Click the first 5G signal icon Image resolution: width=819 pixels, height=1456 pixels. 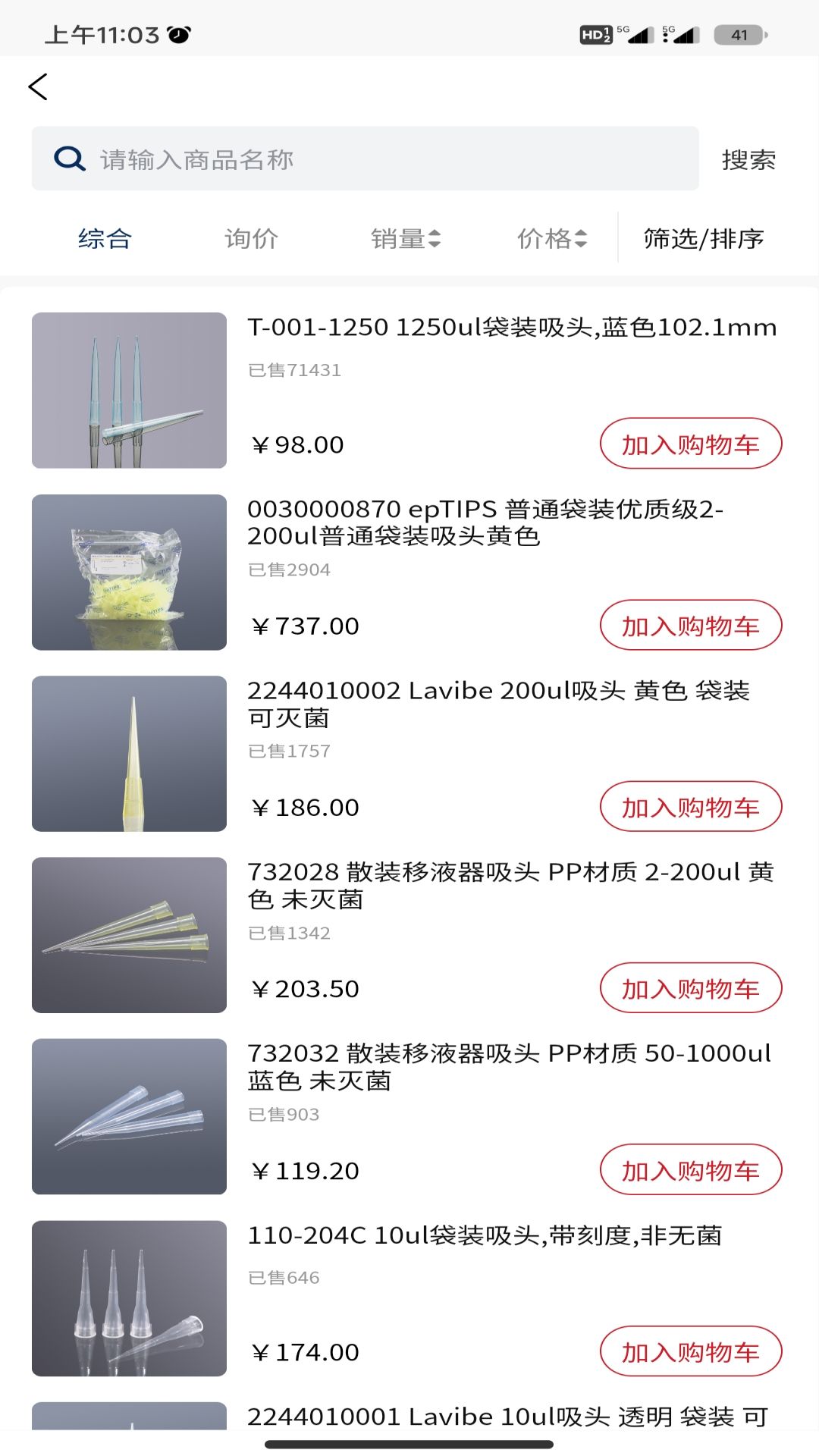[x=636, y=33]
